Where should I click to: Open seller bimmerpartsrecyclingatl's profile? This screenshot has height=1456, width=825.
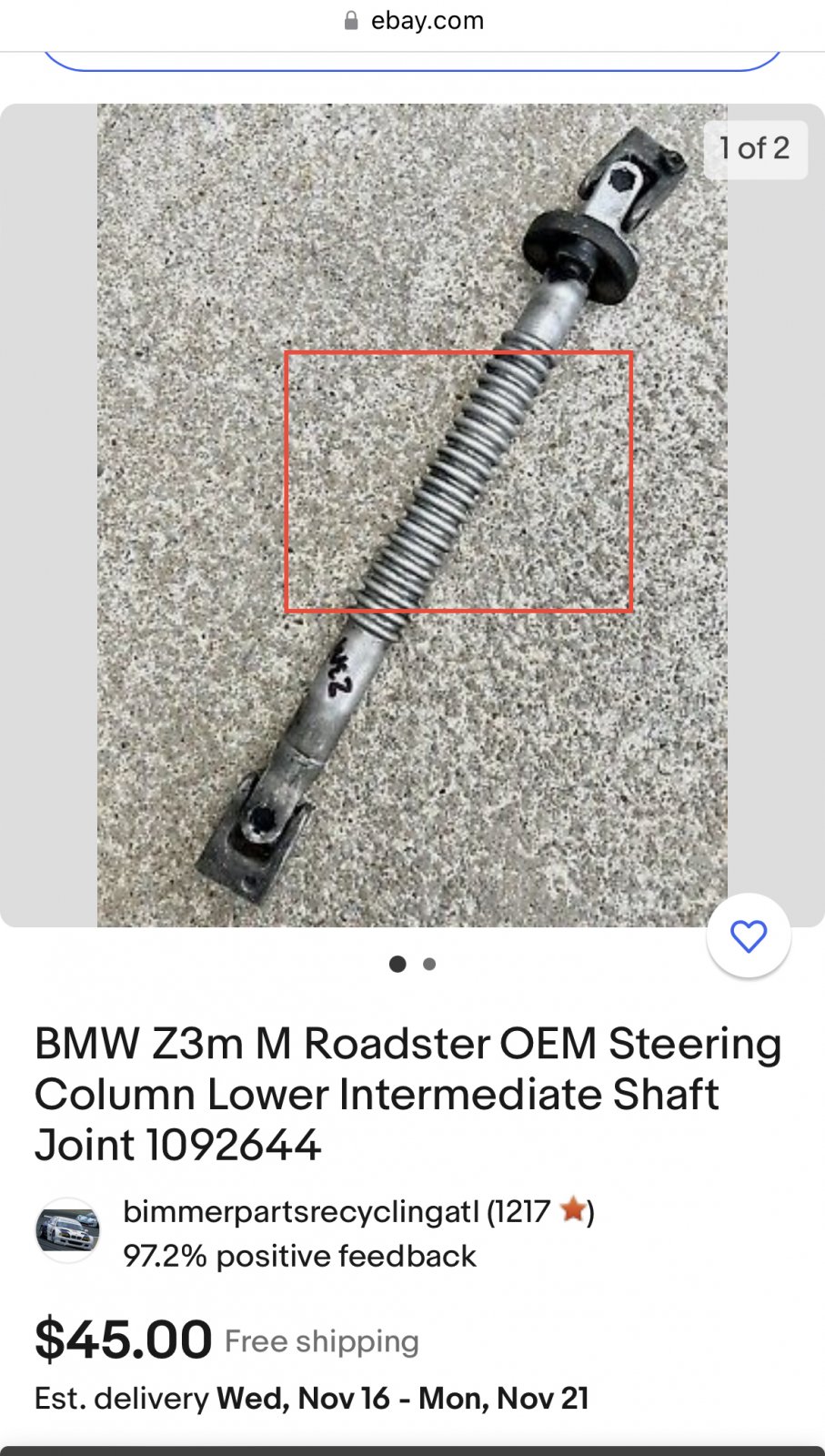pos(300,1212)
